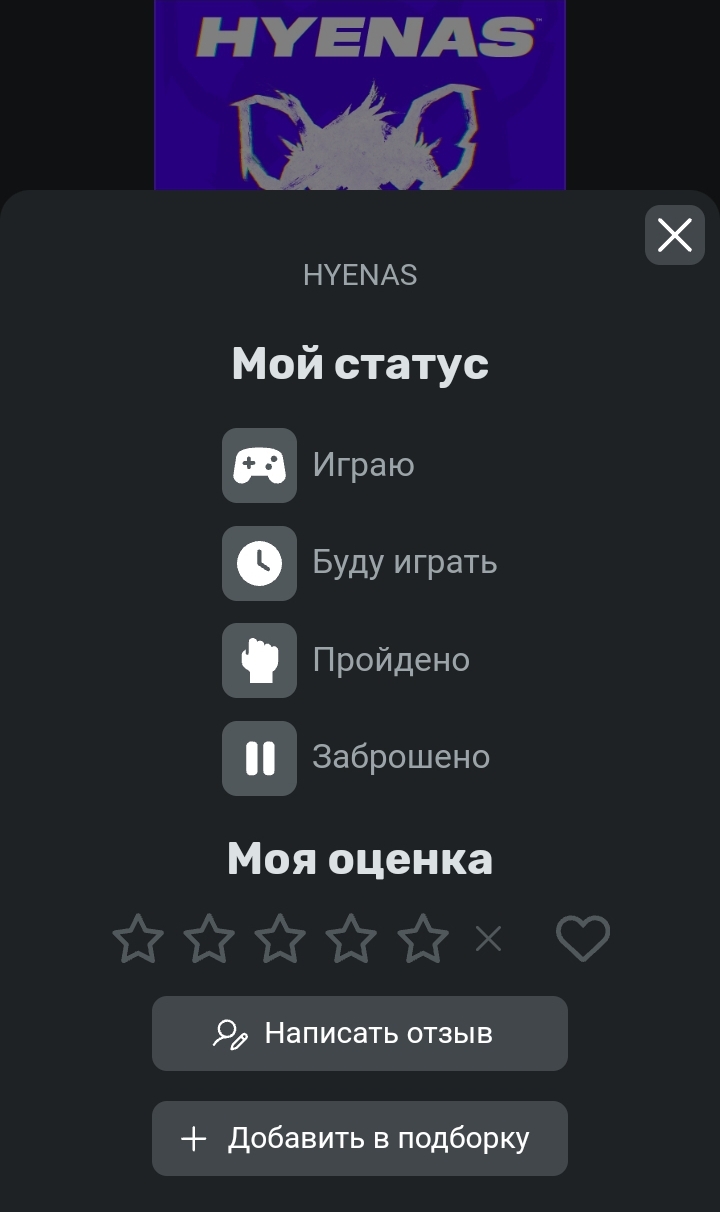Open Добавить в подборку

point(360,1138)
